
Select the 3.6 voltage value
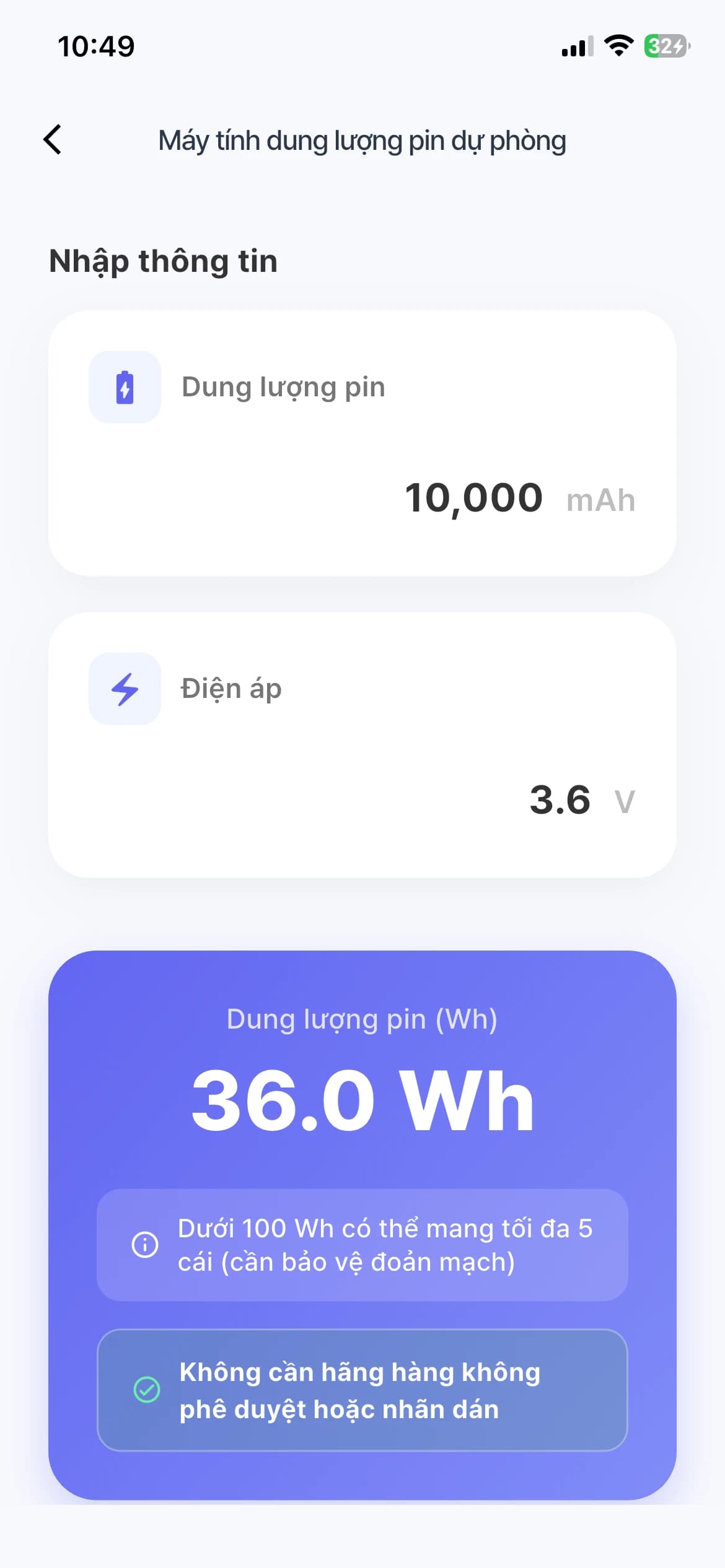tap(558, 799)
